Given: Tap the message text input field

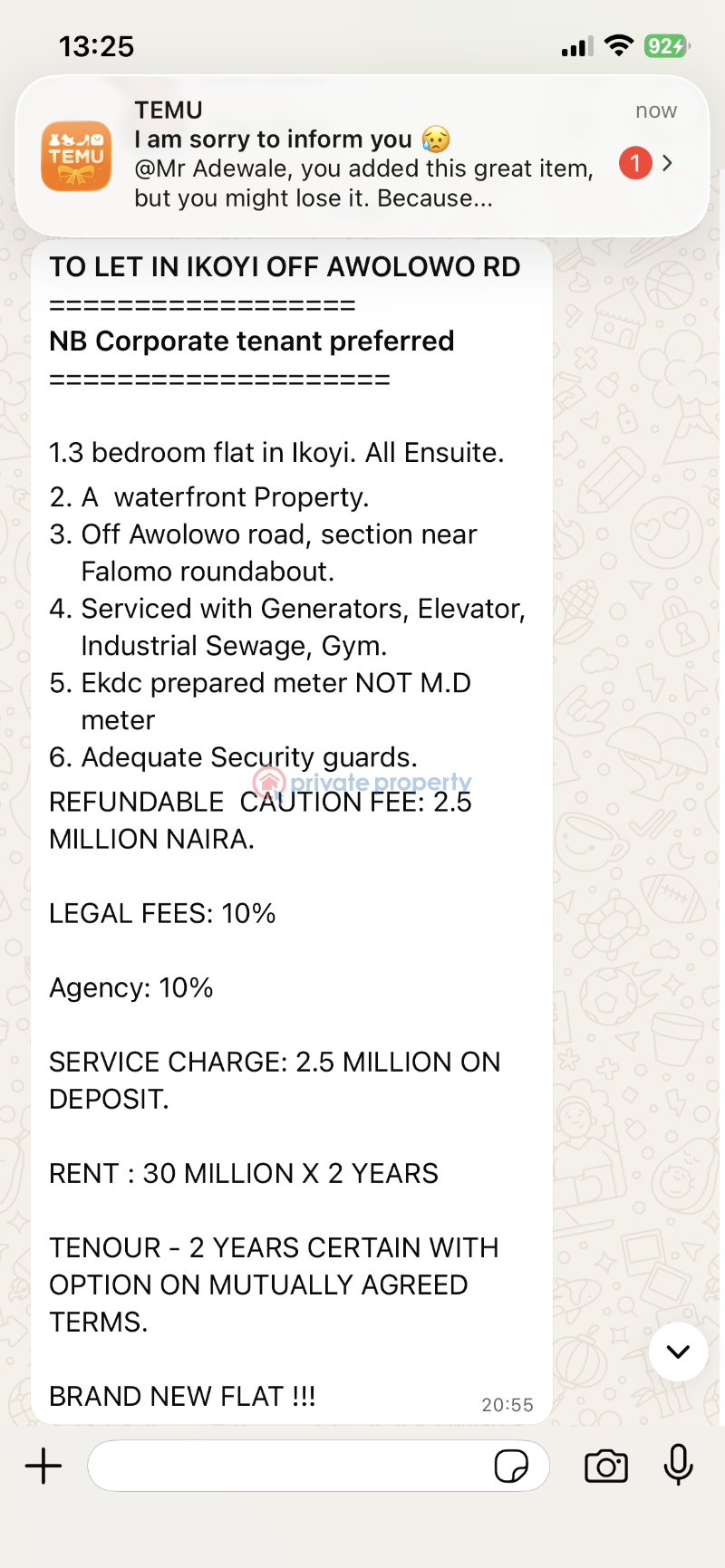Looking at the screenshot, I should [272, 1465].
